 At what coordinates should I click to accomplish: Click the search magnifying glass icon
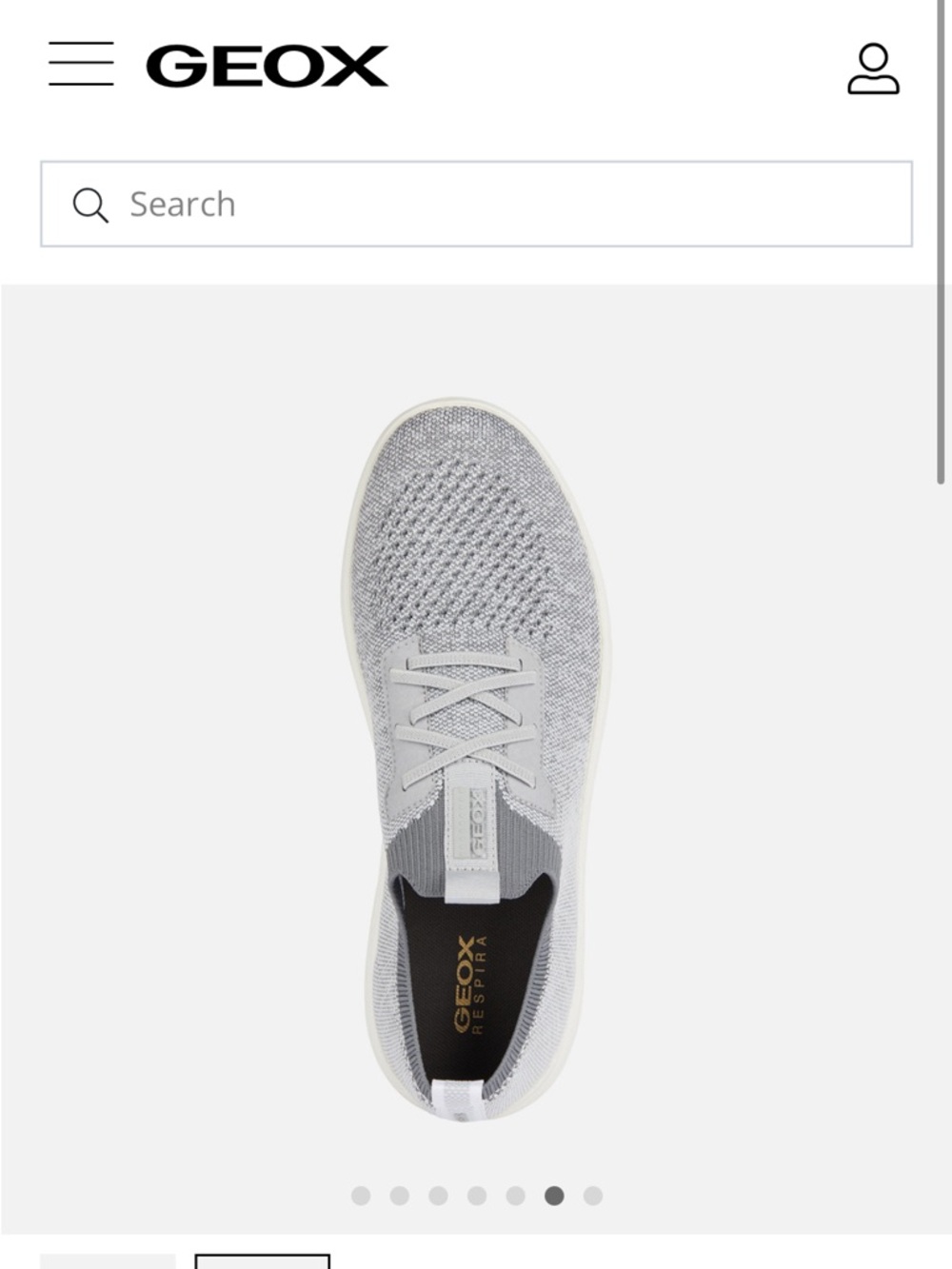[x=91, y=204]
